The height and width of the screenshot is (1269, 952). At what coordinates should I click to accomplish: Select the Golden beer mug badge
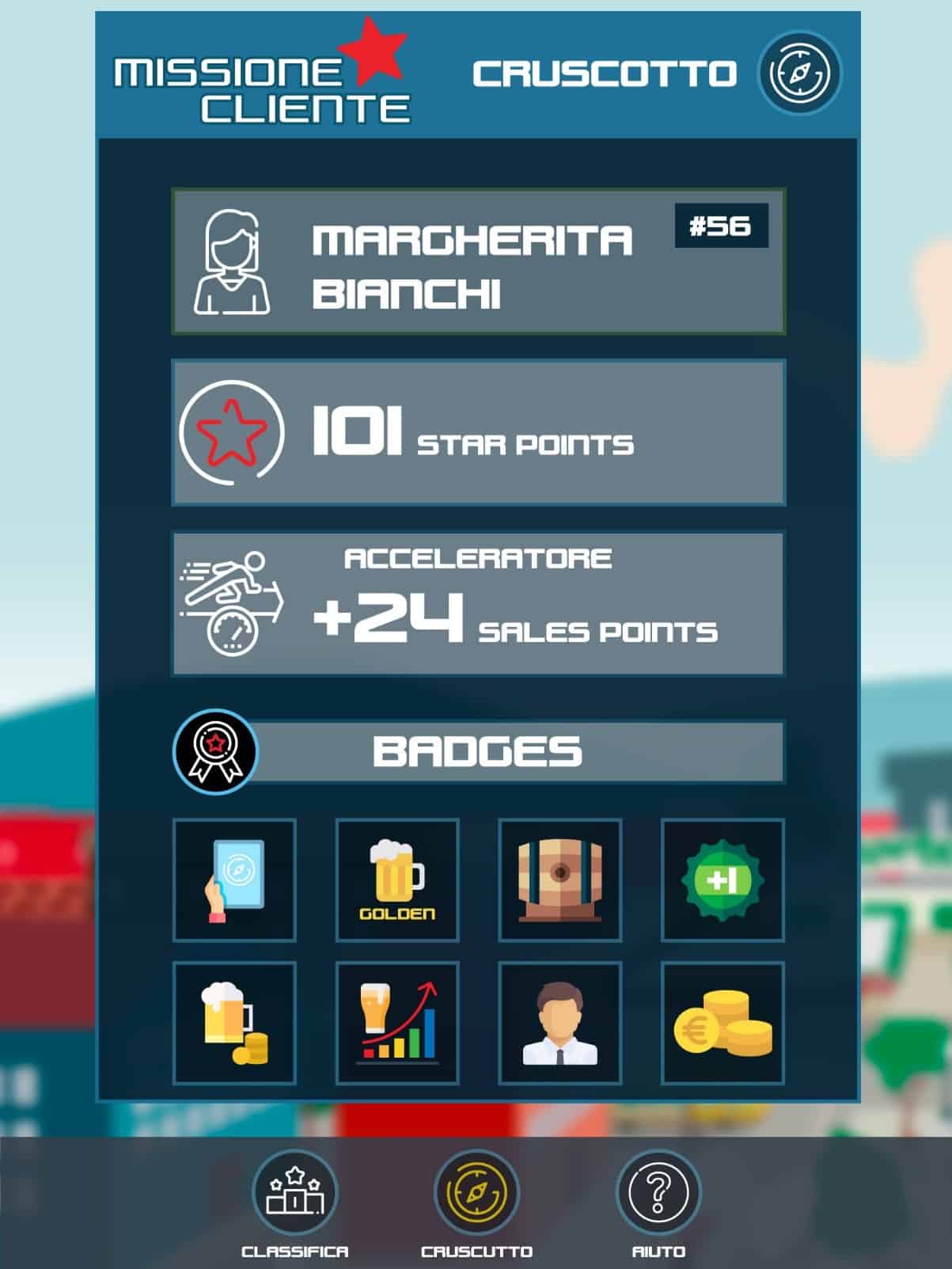(397, 880)
